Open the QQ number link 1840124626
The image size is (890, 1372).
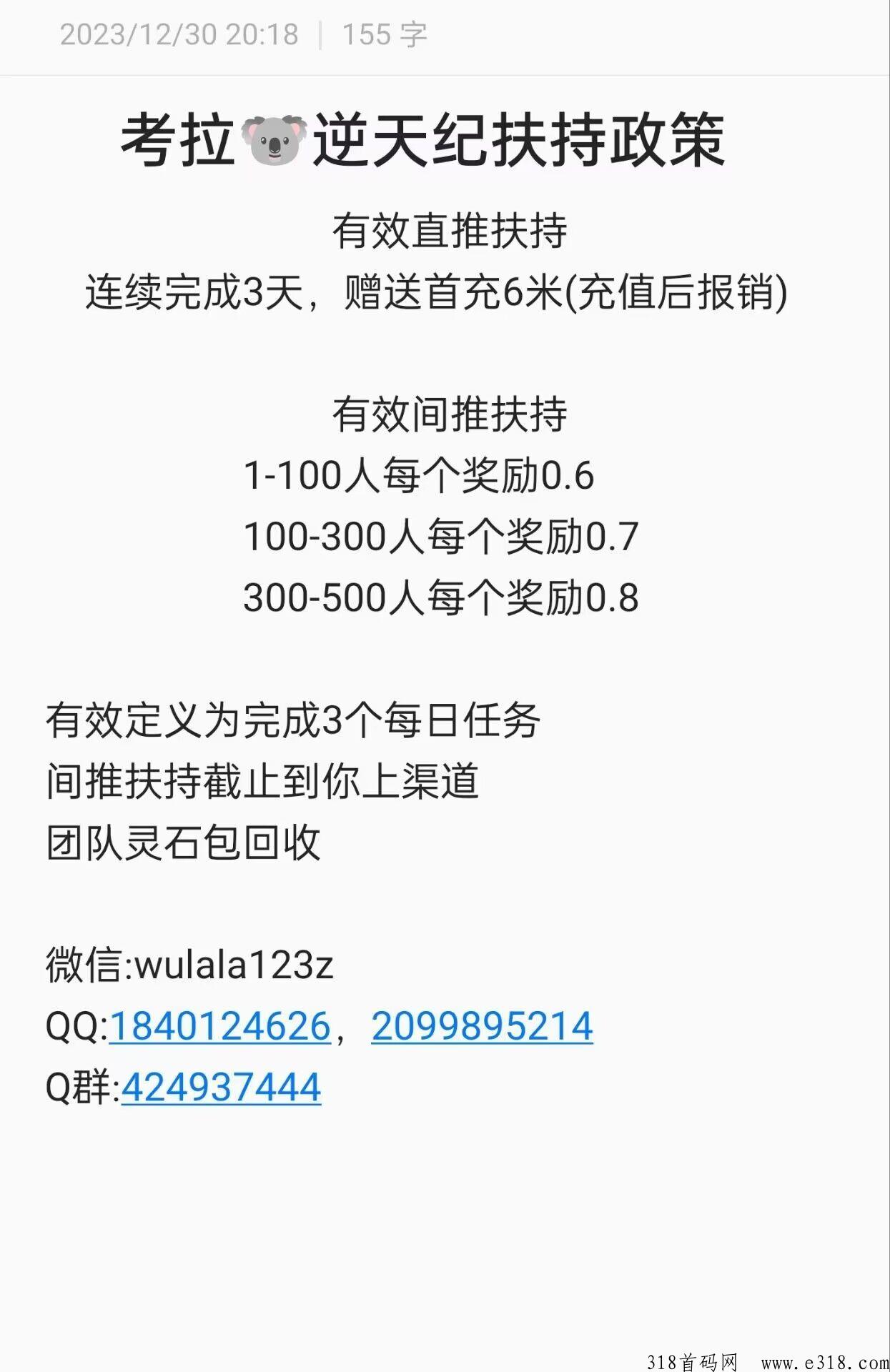(x=219, y=1026)
